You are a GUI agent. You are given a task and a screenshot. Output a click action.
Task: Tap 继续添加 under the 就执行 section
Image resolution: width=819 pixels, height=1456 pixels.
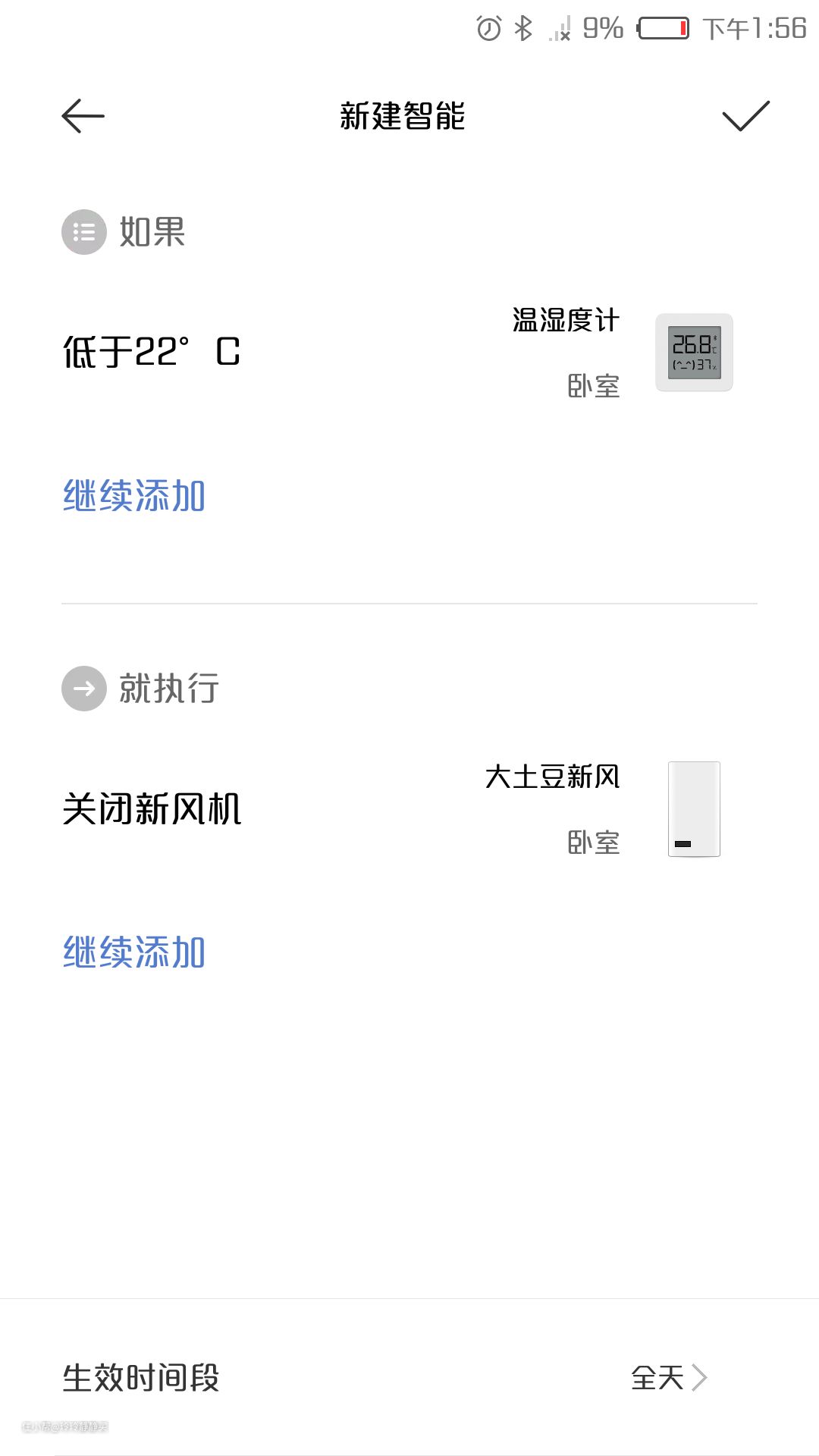click(x=134, y=952)
